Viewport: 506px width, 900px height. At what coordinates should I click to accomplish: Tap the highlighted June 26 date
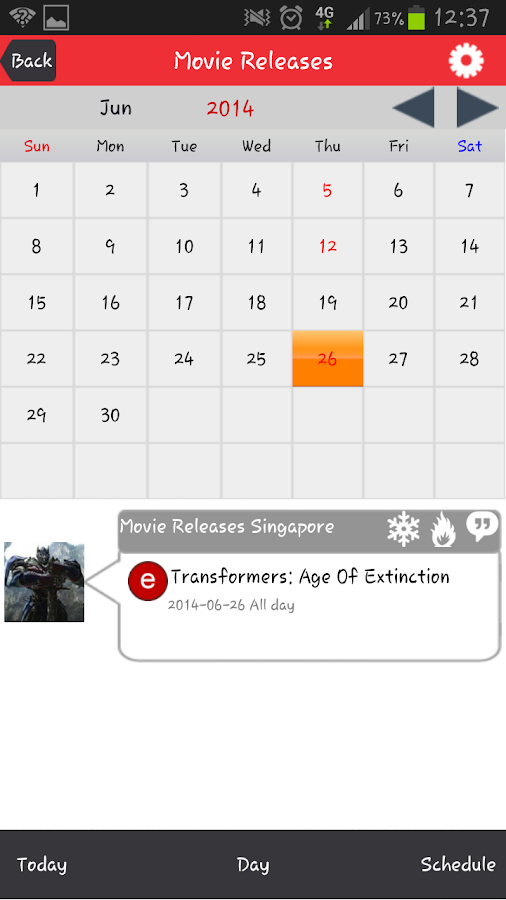pos(328,359)
